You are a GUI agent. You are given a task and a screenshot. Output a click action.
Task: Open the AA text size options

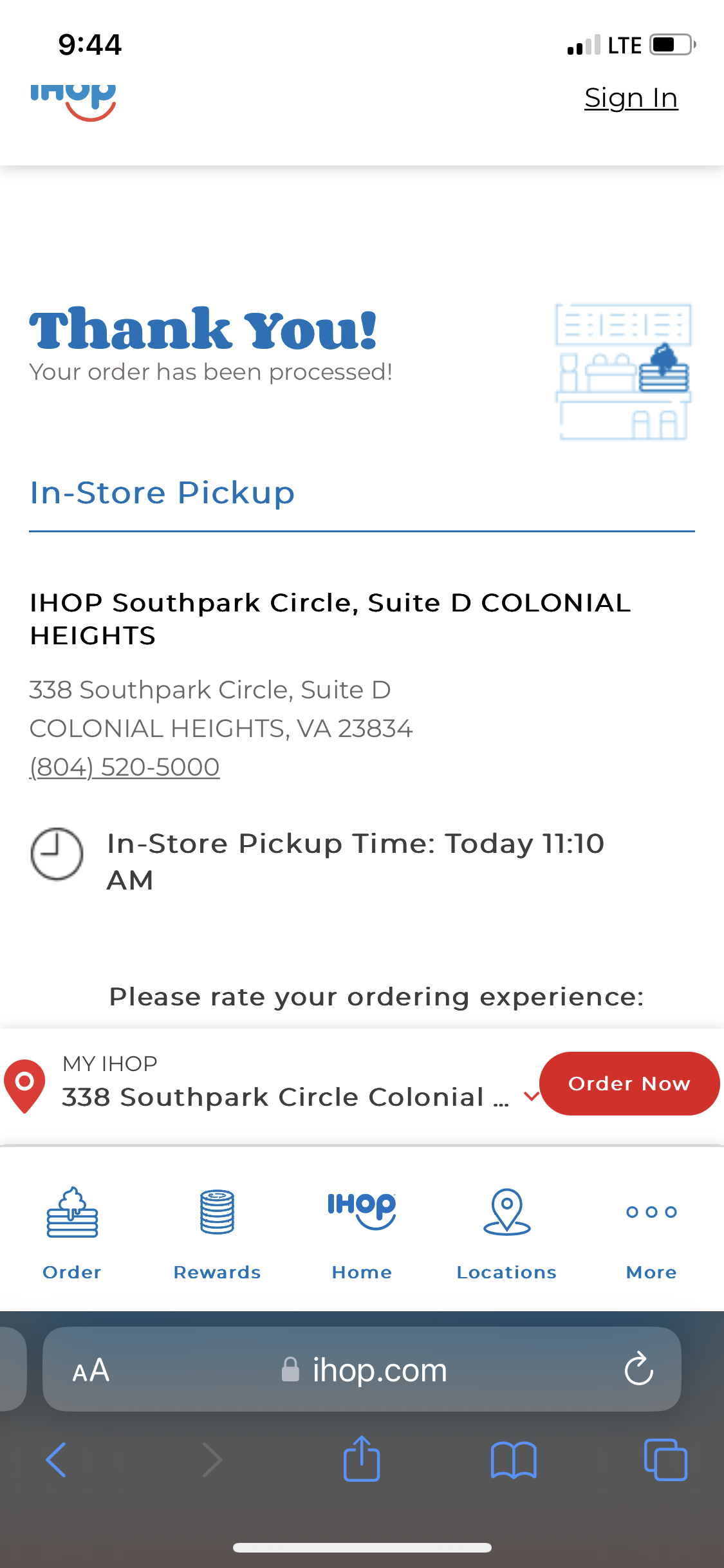click(x=91, y=1370)
